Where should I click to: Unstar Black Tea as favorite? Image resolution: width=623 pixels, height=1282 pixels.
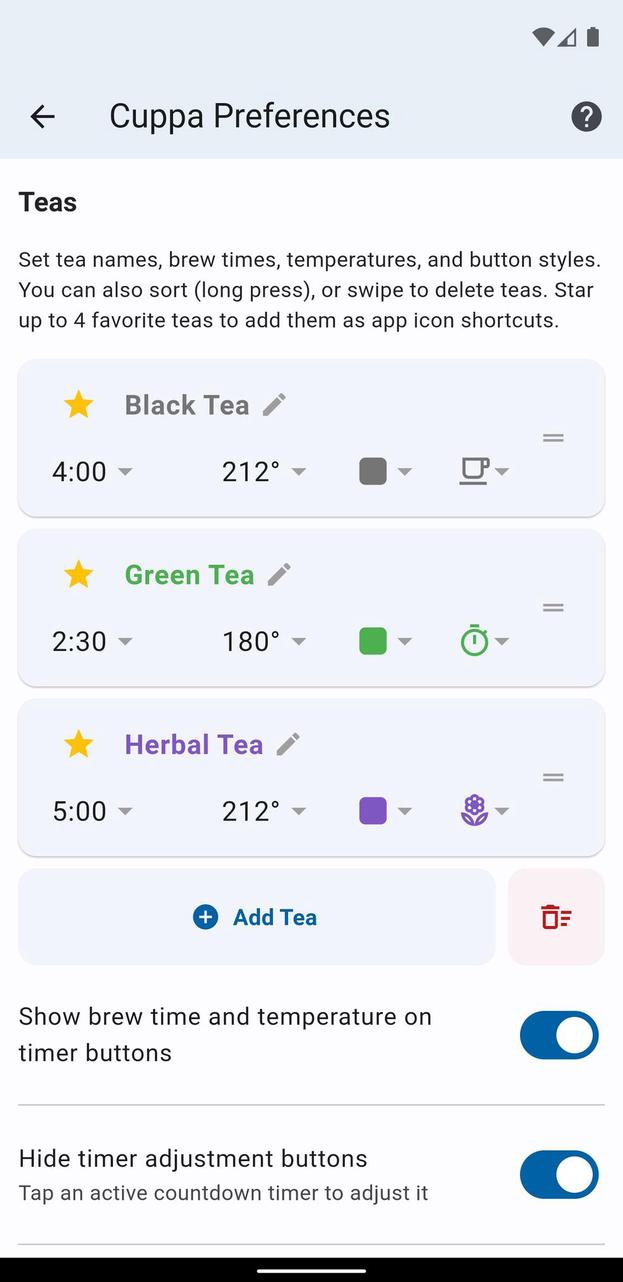click(78, 405)
